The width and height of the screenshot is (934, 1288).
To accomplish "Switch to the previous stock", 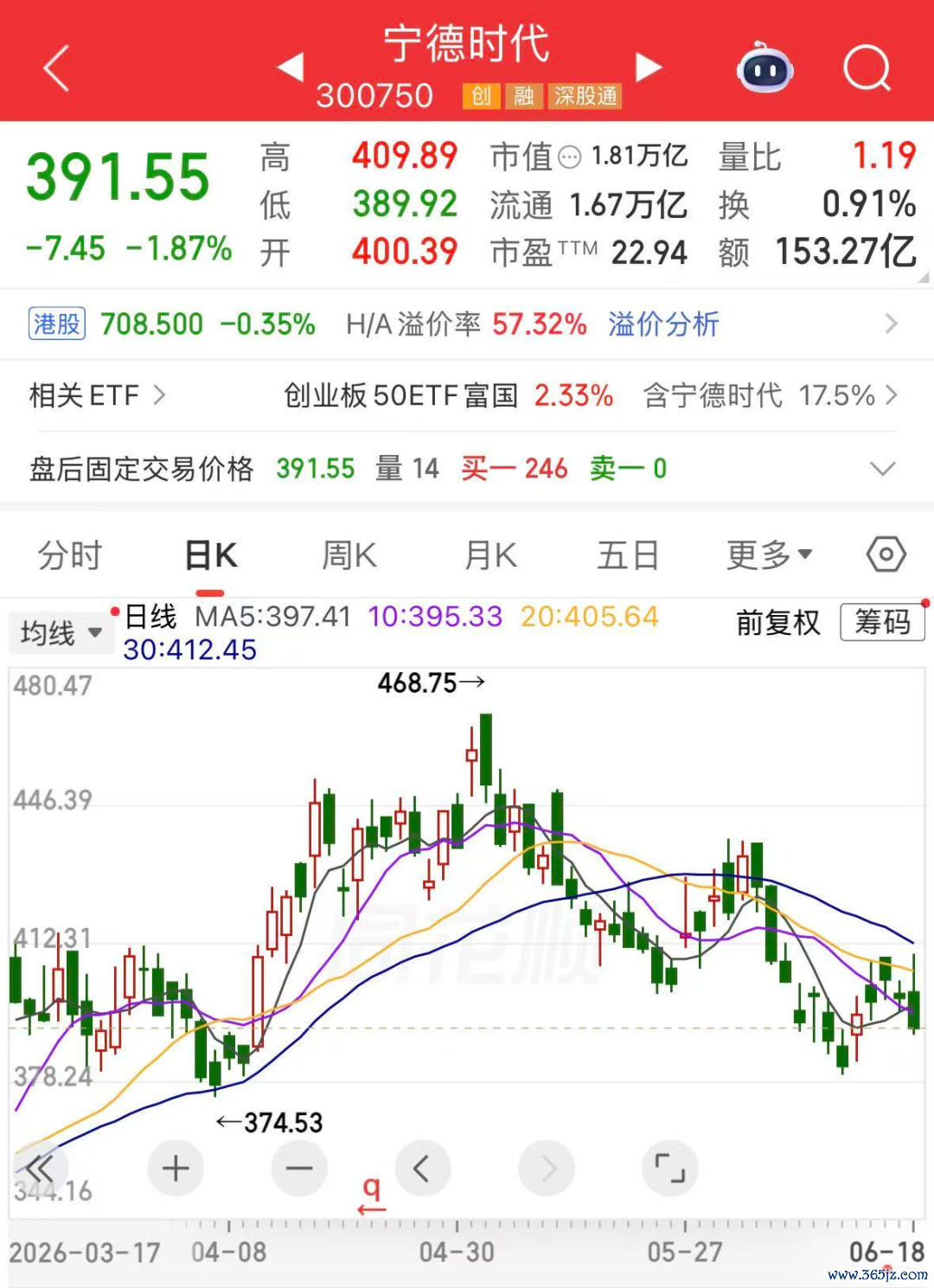I will pyautogui.click(x=291, y=67).
